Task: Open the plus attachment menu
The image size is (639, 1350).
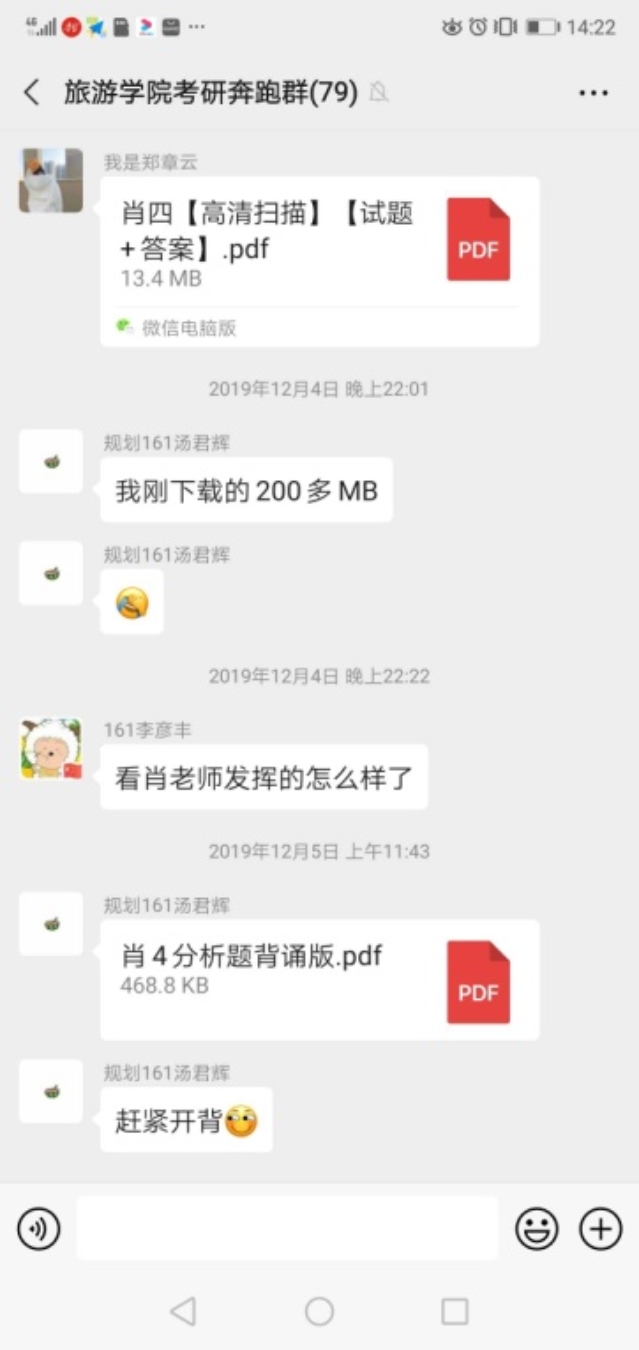Action: [x=601, y=1228]
